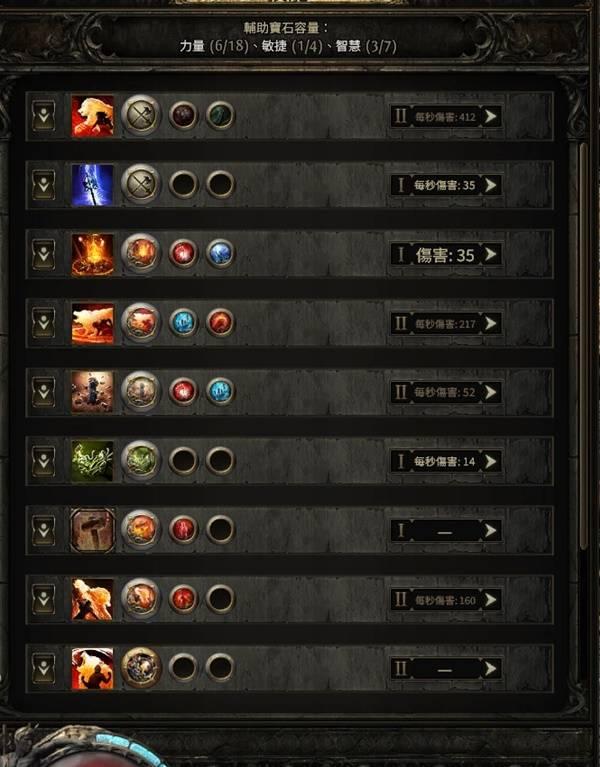This screenshot has height=767, width=600.
Task: Expand the row showing 每秒傷害:217
Action: (43, 323)
